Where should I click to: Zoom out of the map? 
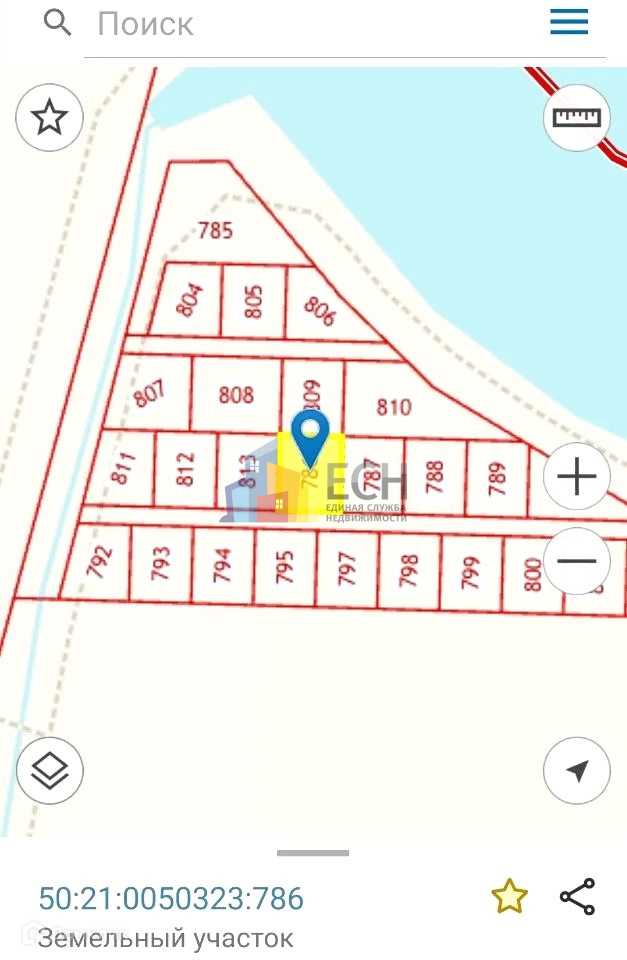(x=576, y=561)
